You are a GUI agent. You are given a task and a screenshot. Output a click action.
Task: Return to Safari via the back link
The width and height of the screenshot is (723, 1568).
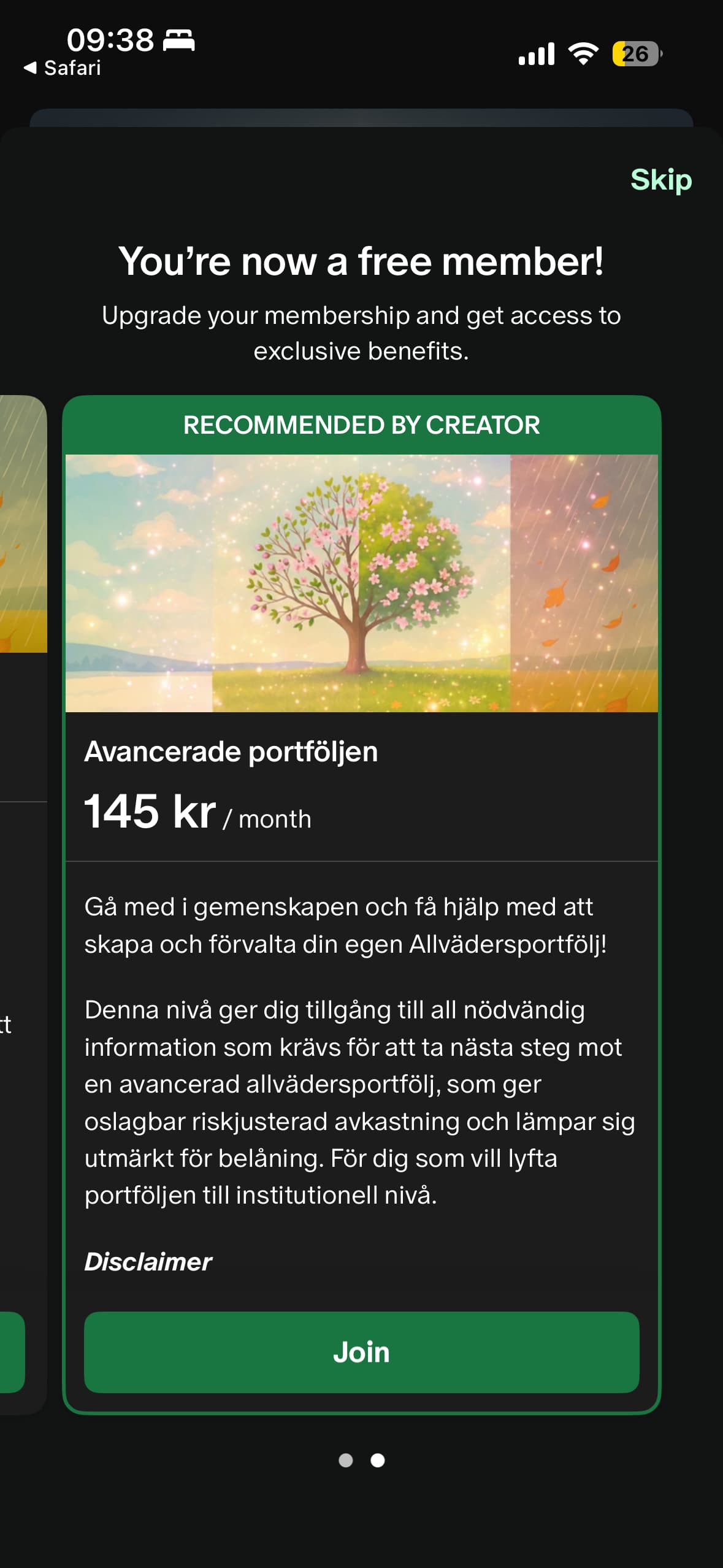click(x=62, y=67)
